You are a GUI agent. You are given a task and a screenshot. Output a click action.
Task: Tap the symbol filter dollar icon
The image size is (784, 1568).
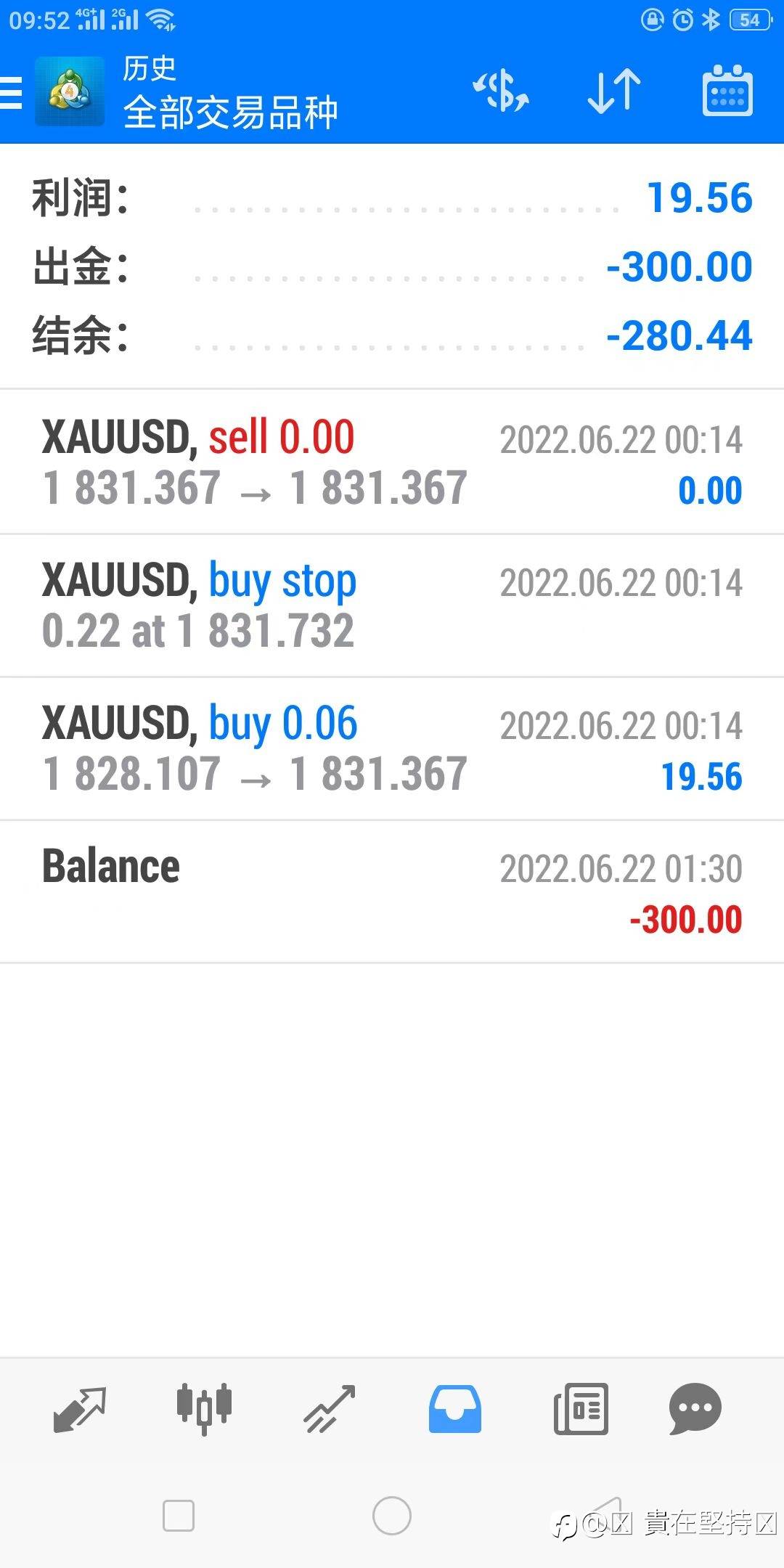[501, 91]
